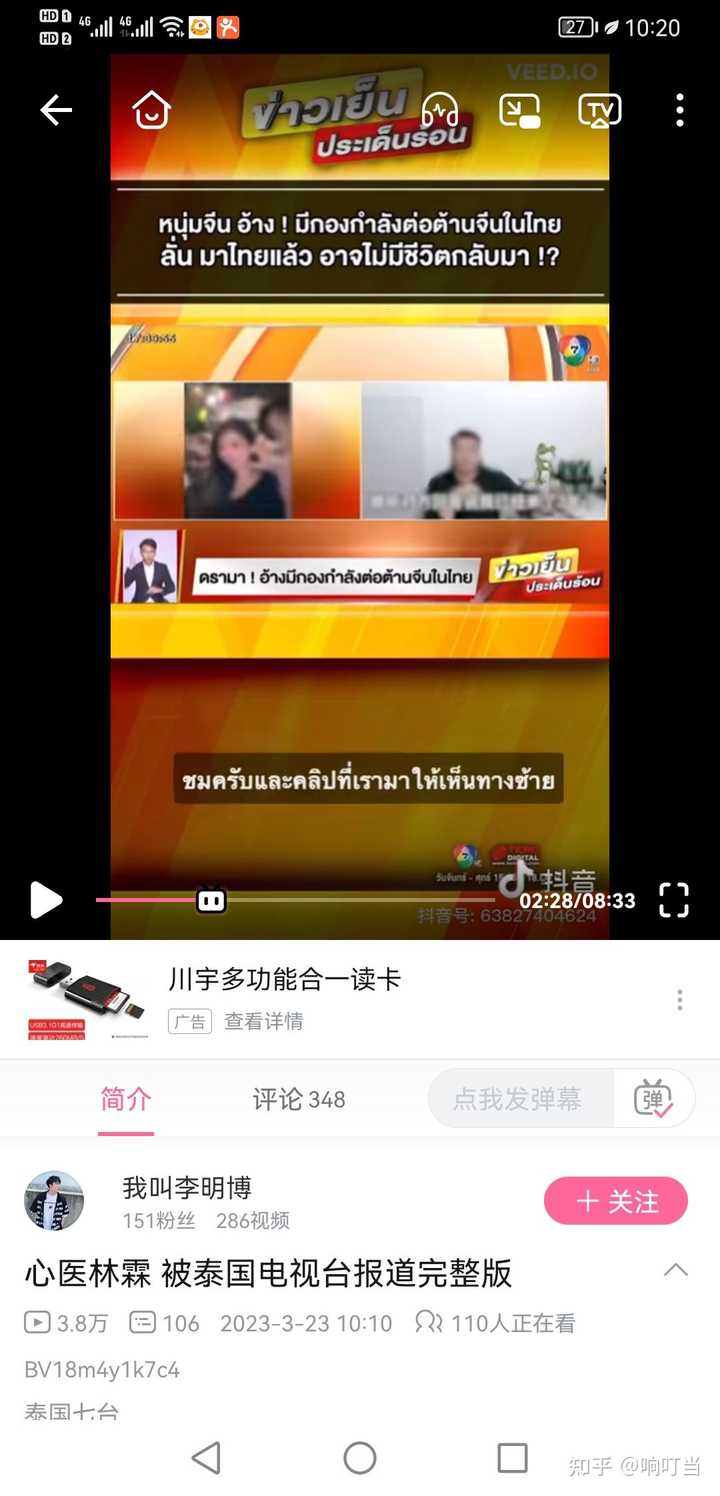
Task: Open the home icon in the video bar
Action: [151, 110]
